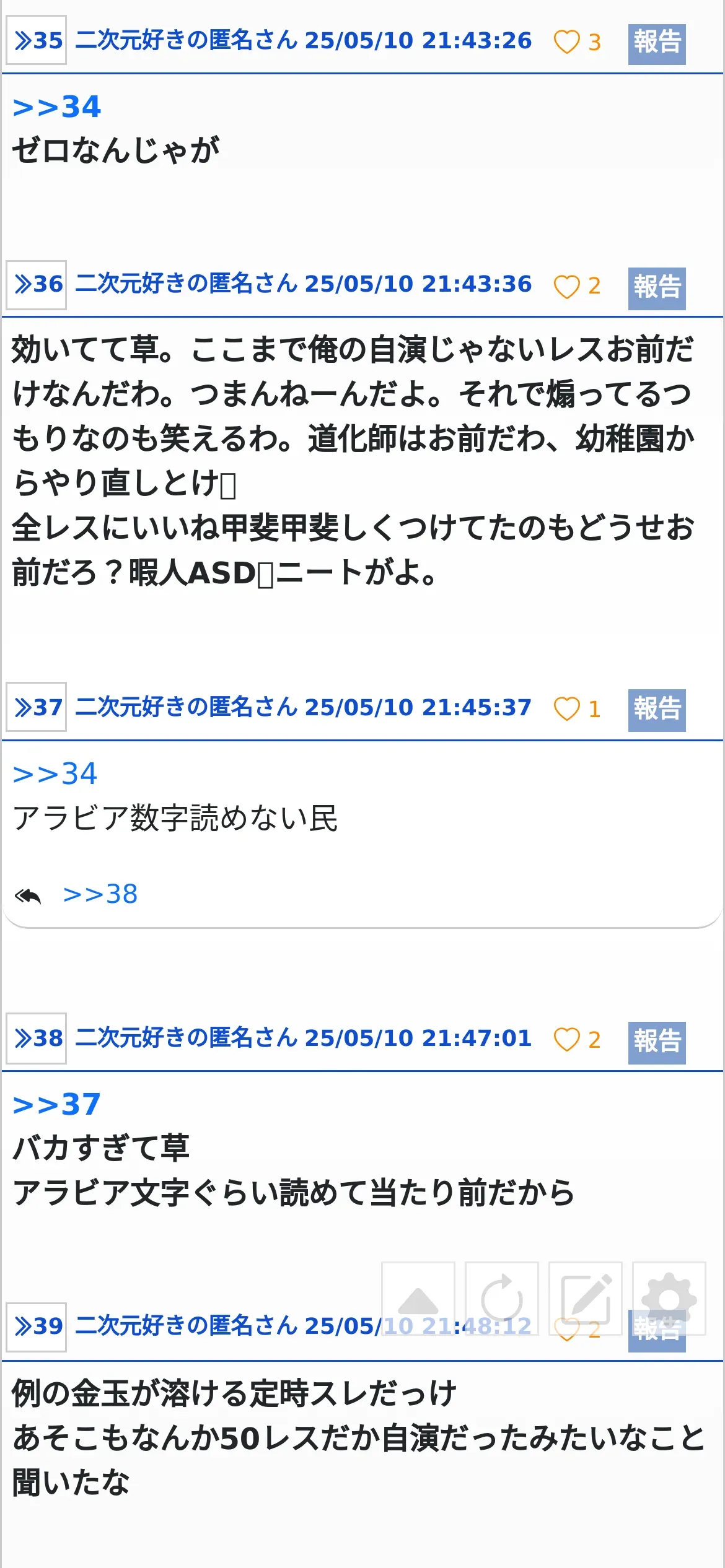
Task: Tap the >>37 post number button
Action: [37, 707]
